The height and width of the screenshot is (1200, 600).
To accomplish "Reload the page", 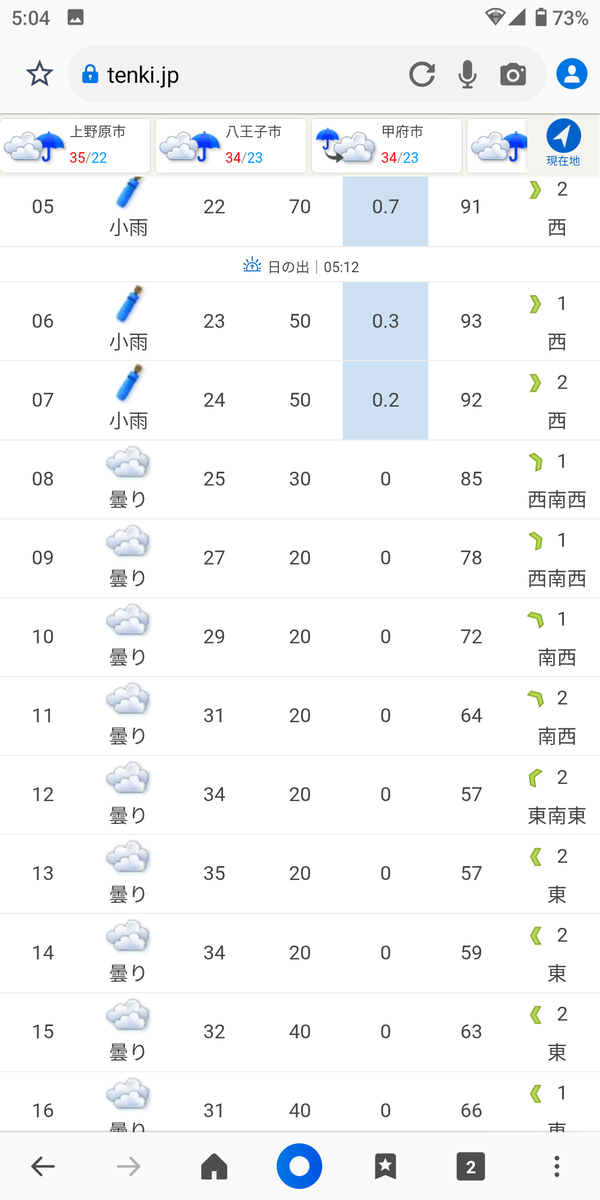I will pos(422,74).
